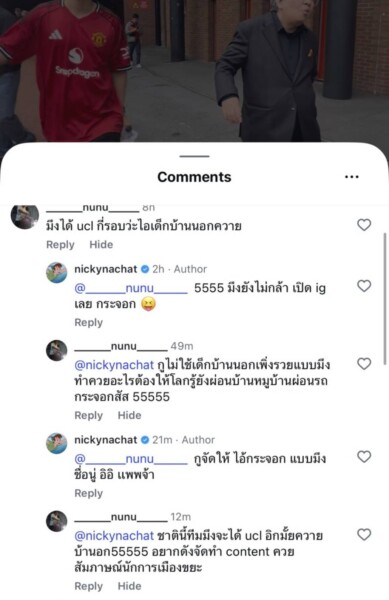Viewport: 389px width, 600px height.
Task: Reply under nickynachat's 21m comment
Action: (88, 493)
